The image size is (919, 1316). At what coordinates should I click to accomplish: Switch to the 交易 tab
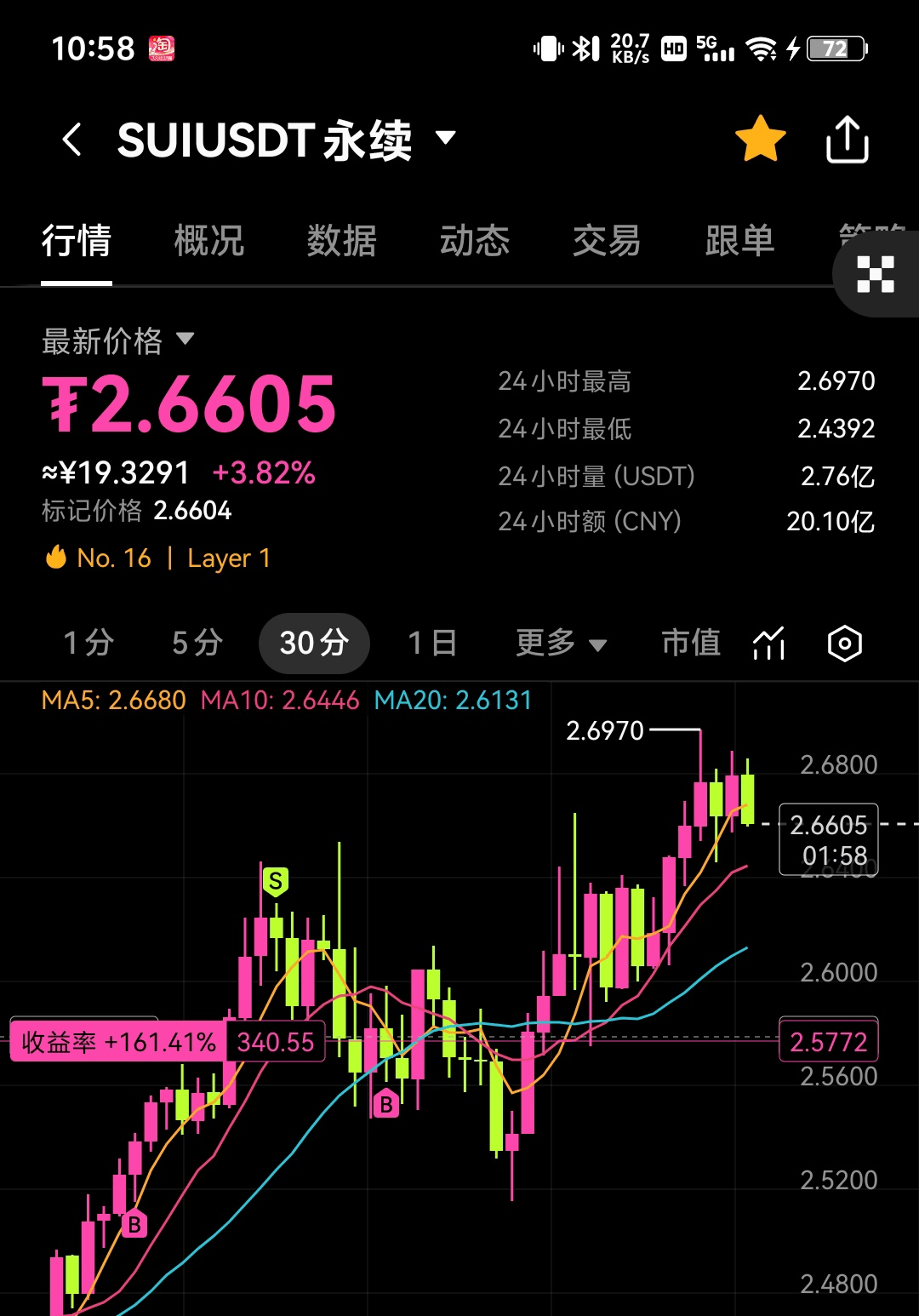607,241
